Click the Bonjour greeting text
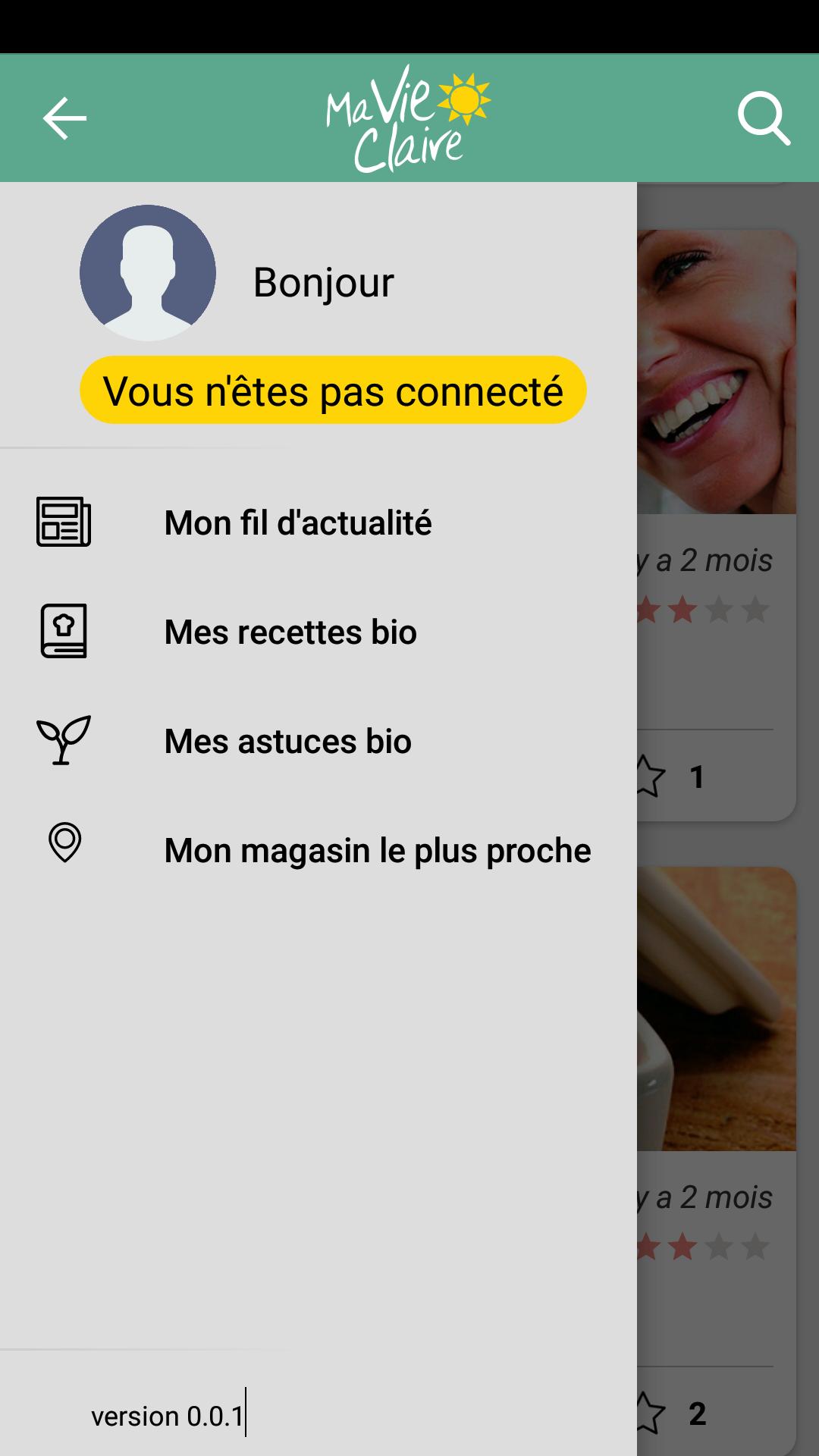 pyautogui.click(x=322, y=281)
